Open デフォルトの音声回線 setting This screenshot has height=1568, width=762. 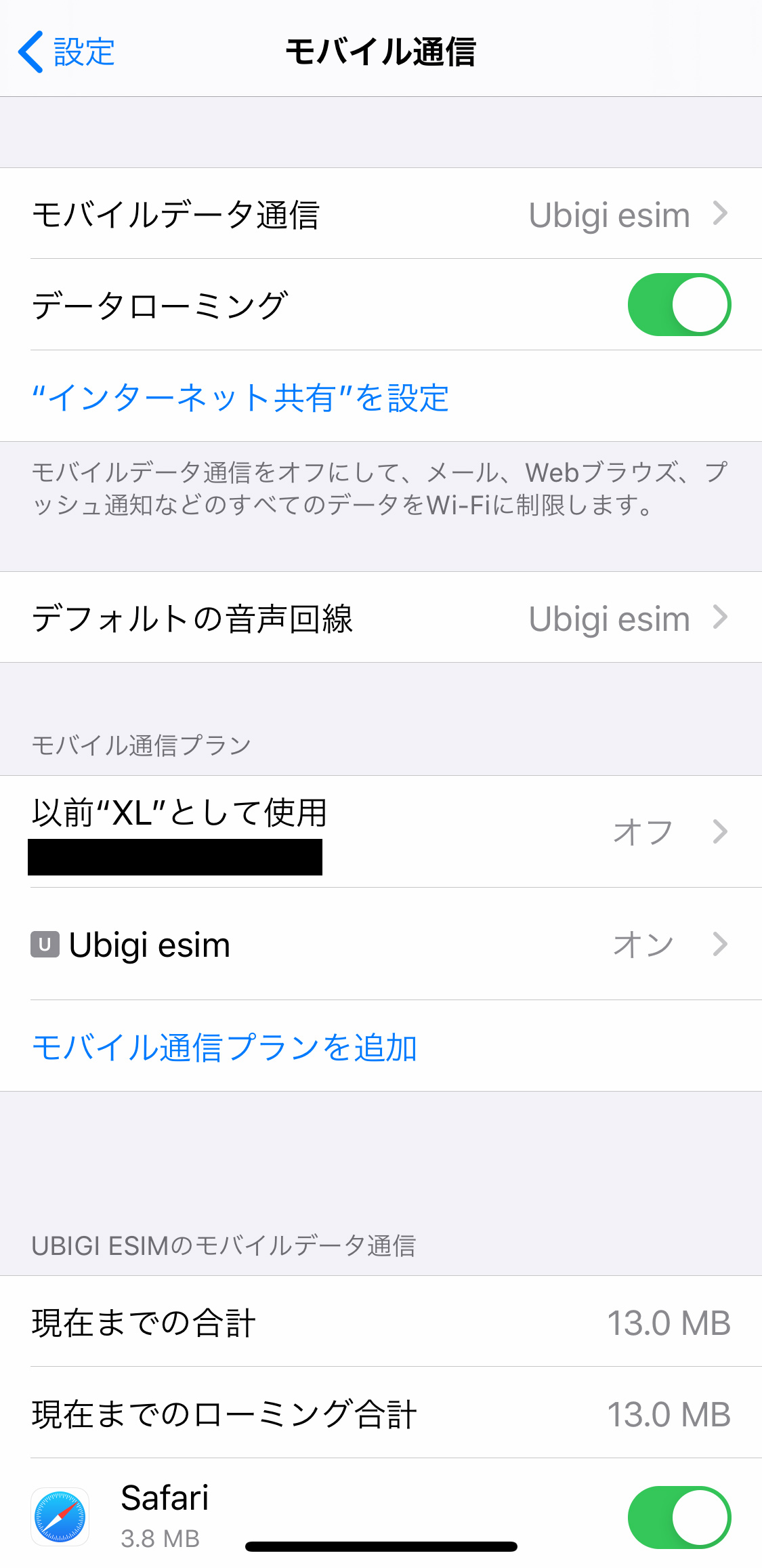[x=381, y=618]
